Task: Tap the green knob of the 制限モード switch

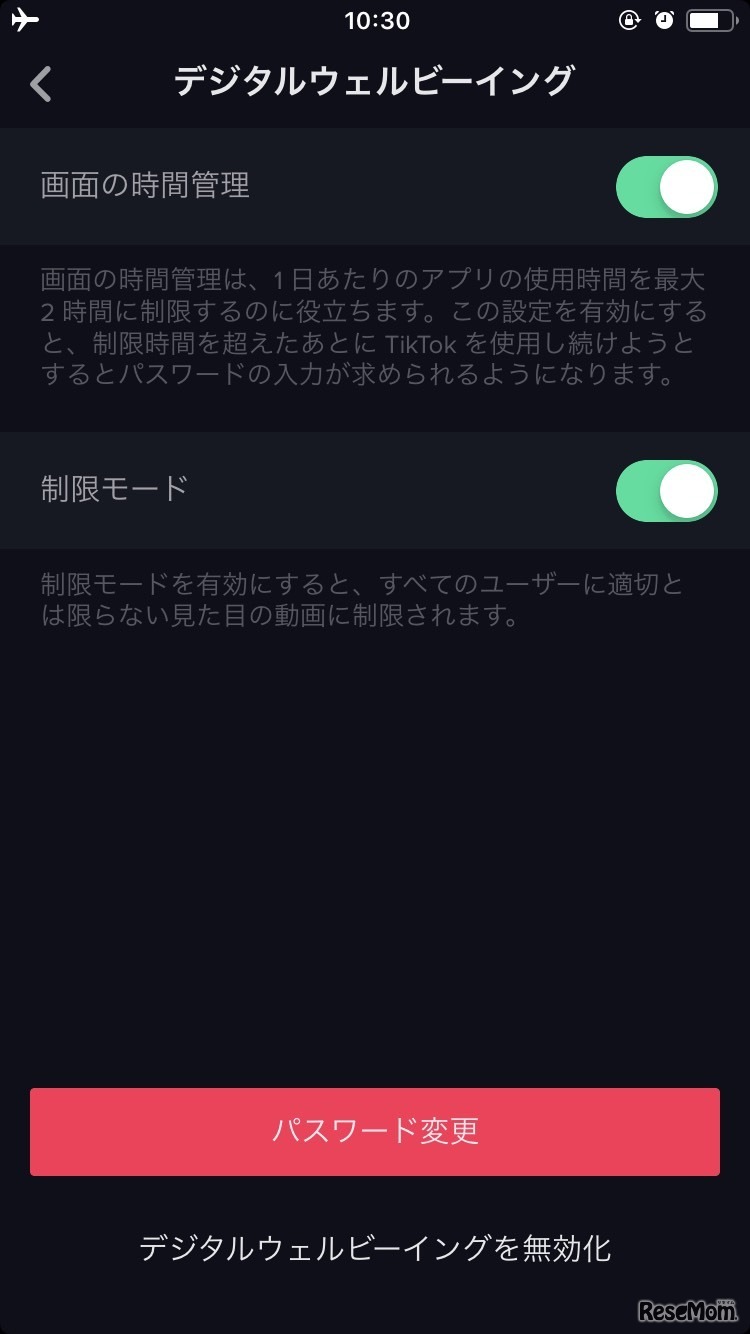Action: tap(686, 491)
